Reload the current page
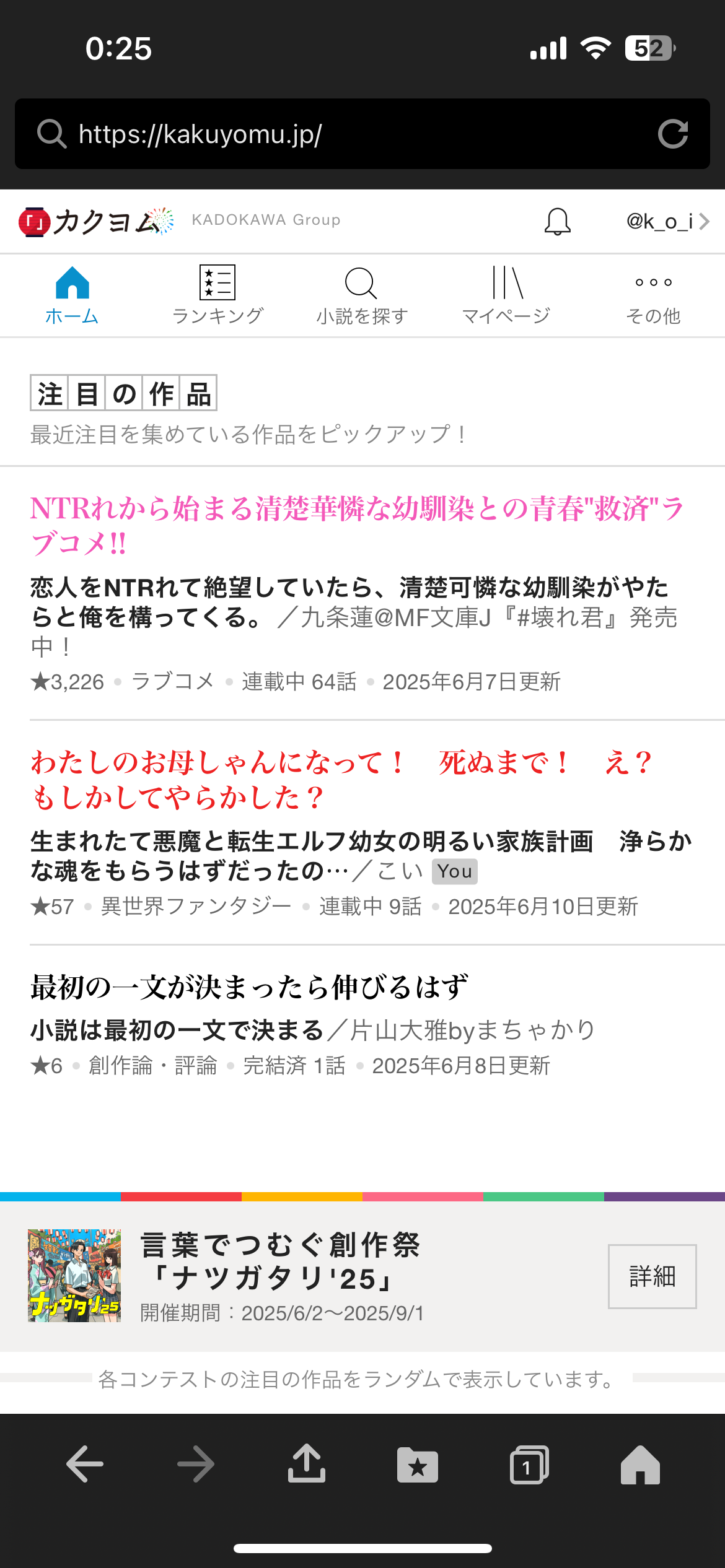The height and width of the screenshot is (1568, 725). pyautogui.click(x=673, y=134)
